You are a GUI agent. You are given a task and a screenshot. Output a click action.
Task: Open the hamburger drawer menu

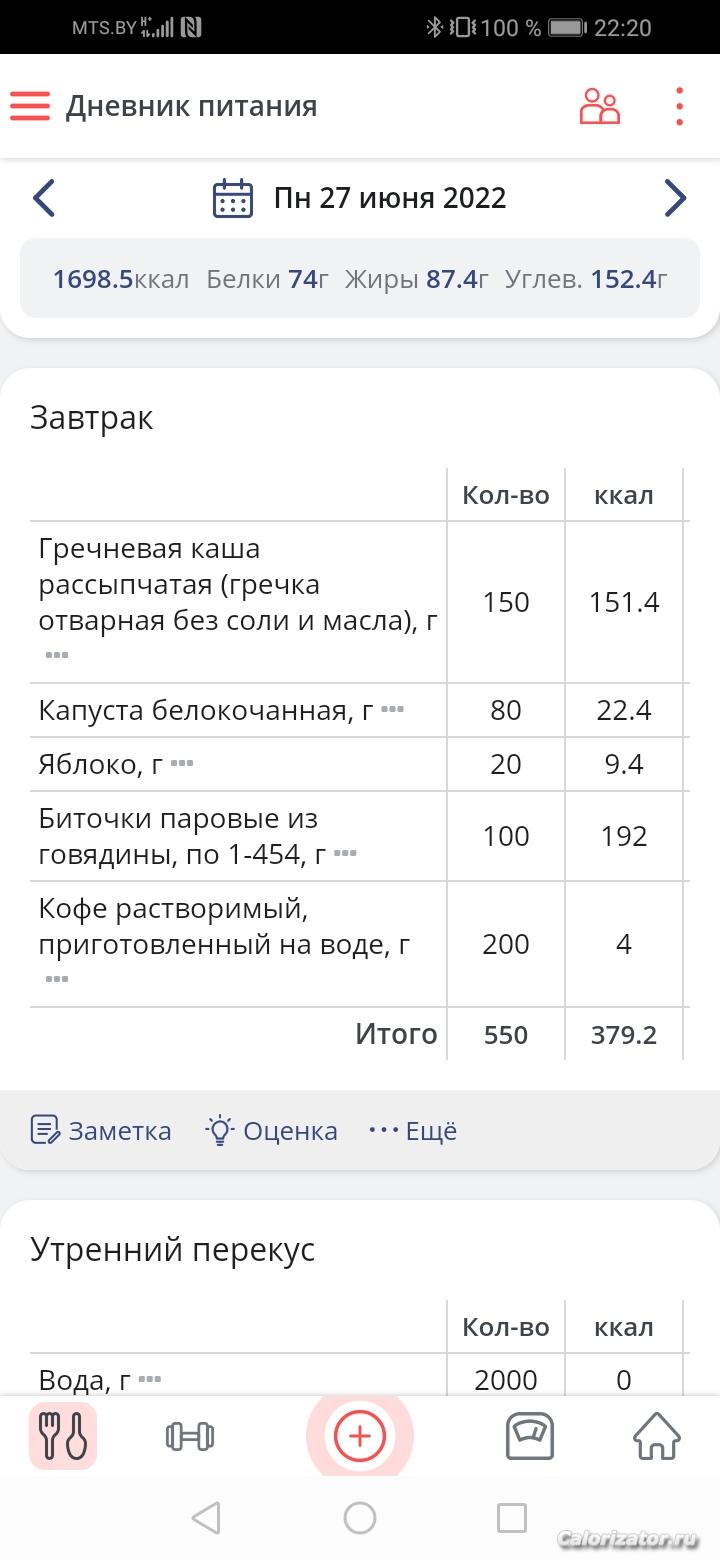tap(30, 106)
